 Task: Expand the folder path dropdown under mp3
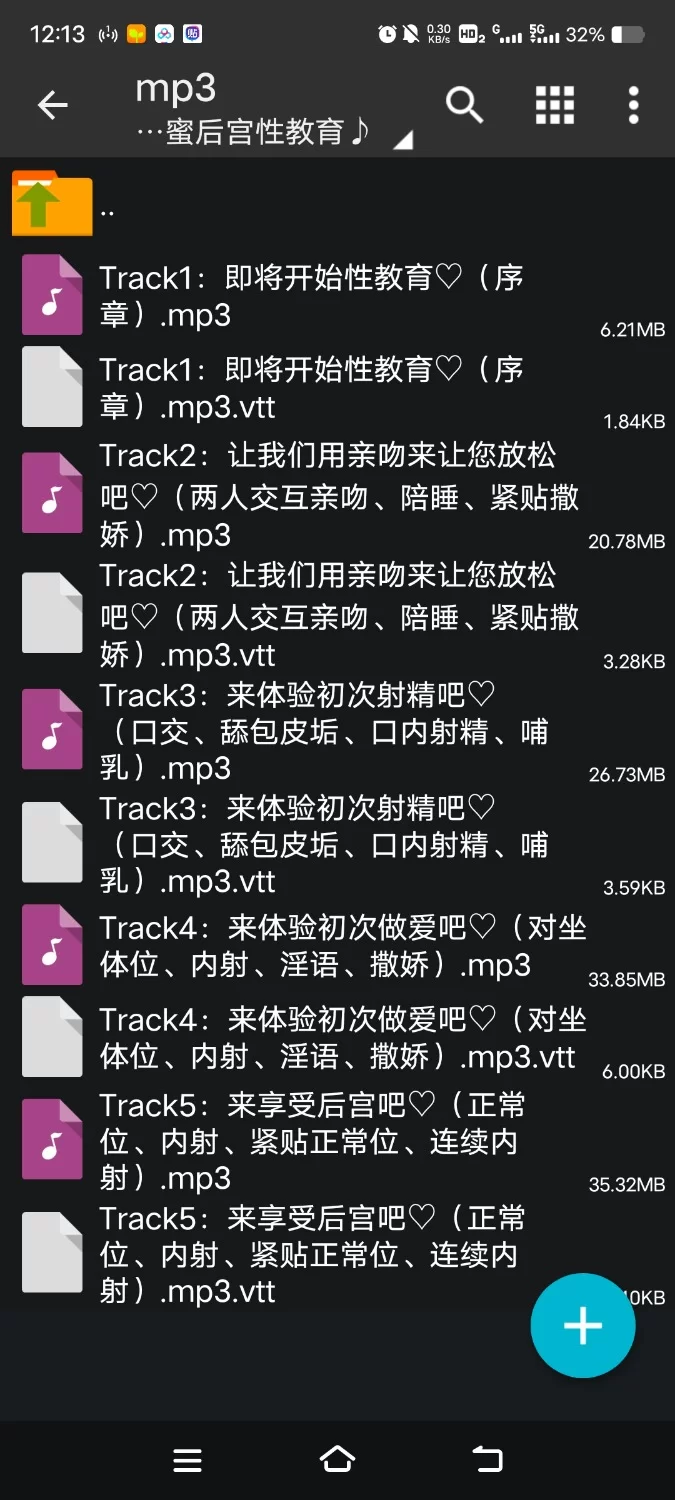pos(402,141)
